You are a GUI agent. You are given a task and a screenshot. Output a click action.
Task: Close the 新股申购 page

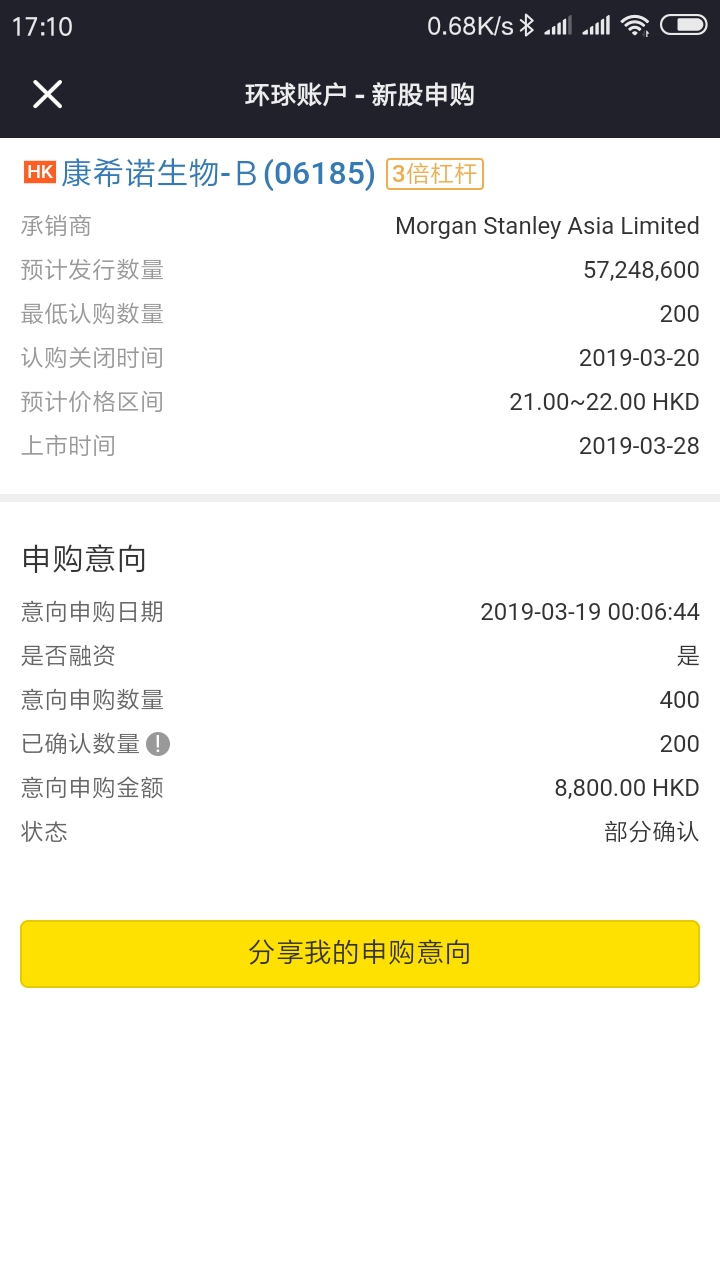click(x=47, y=95)
